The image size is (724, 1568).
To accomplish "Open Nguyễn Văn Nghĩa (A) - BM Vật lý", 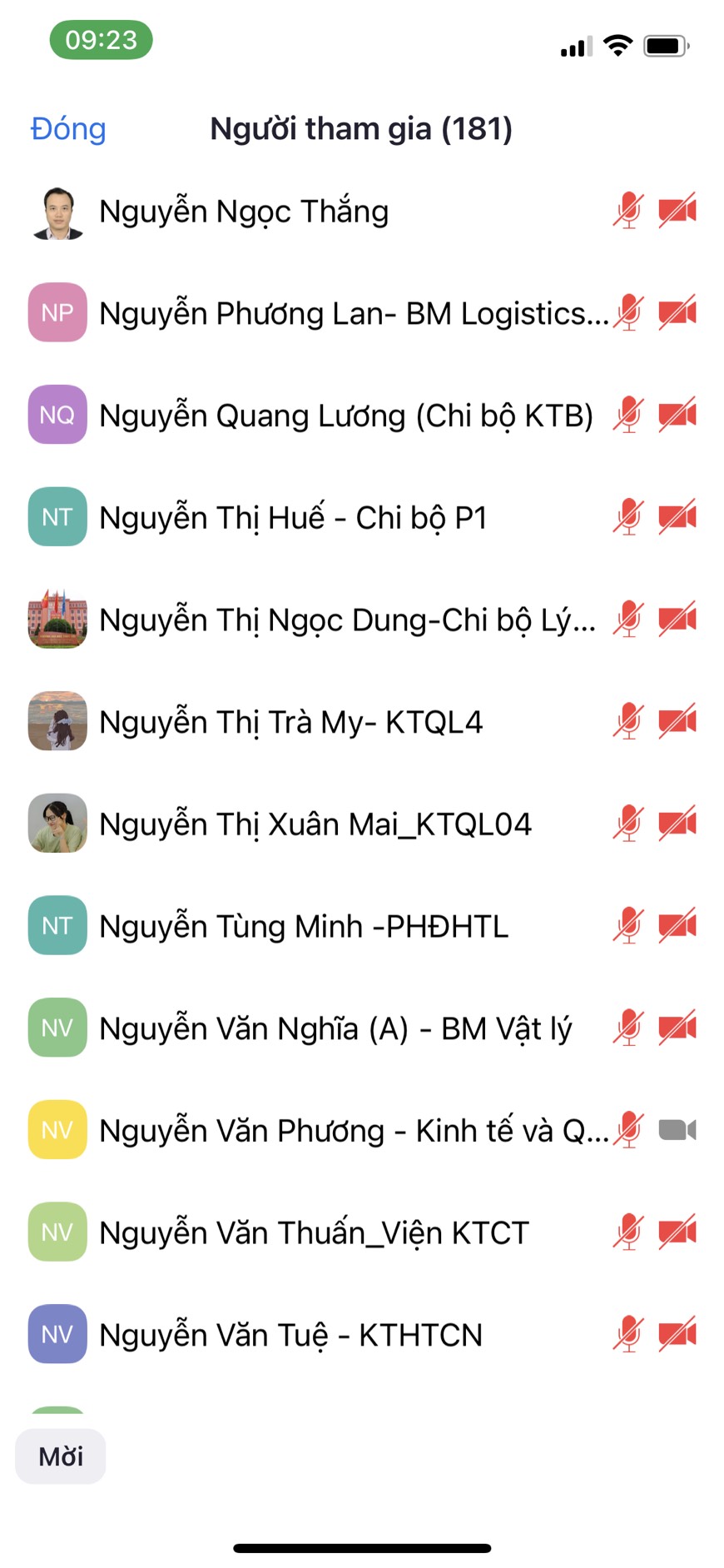I will coord(335,1028).
